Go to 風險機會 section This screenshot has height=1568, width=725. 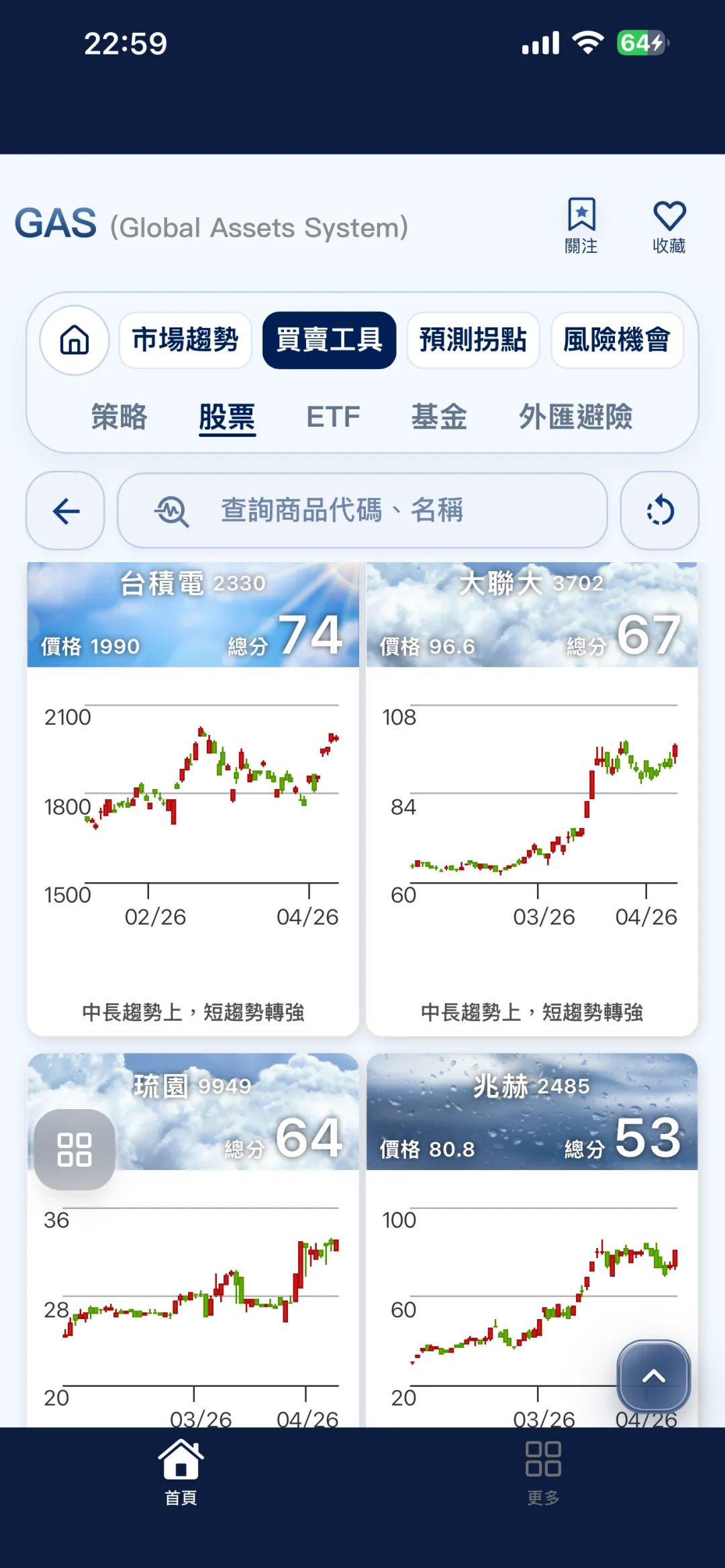click(x=617, y=340)
